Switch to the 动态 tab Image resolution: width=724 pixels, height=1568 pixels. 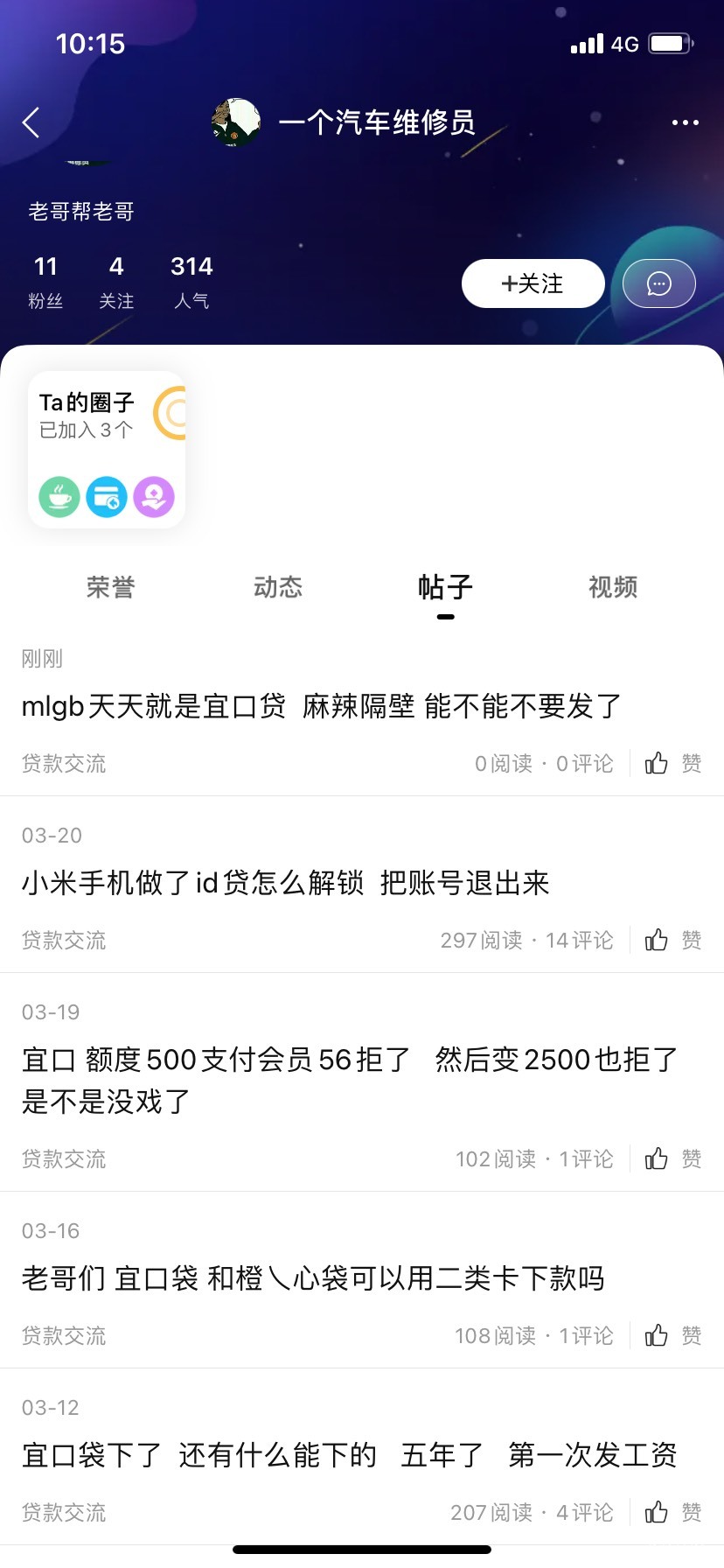click(x=278, y=587)
